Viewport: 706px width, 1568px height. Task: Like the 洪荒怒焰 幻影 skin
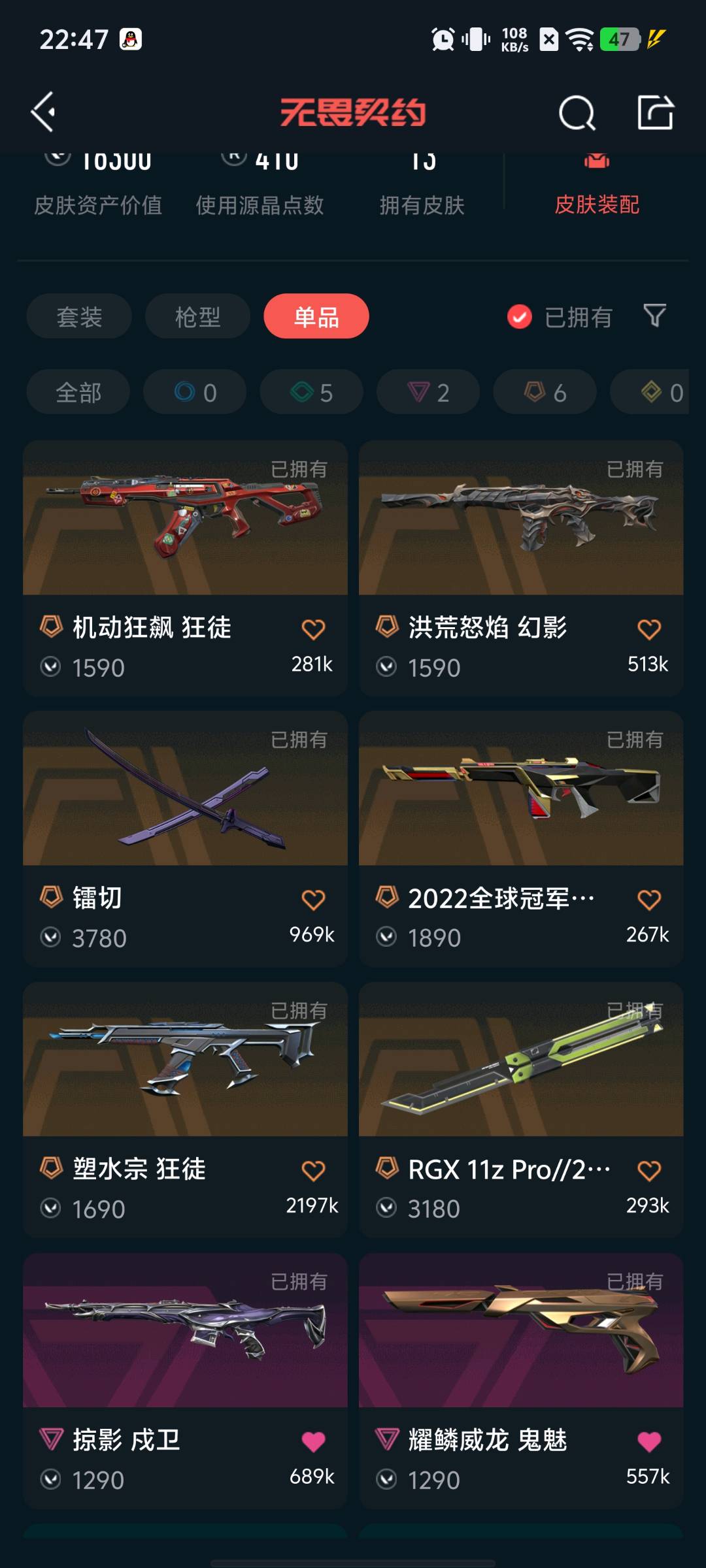pyautogui.click(x=648, y=629)
